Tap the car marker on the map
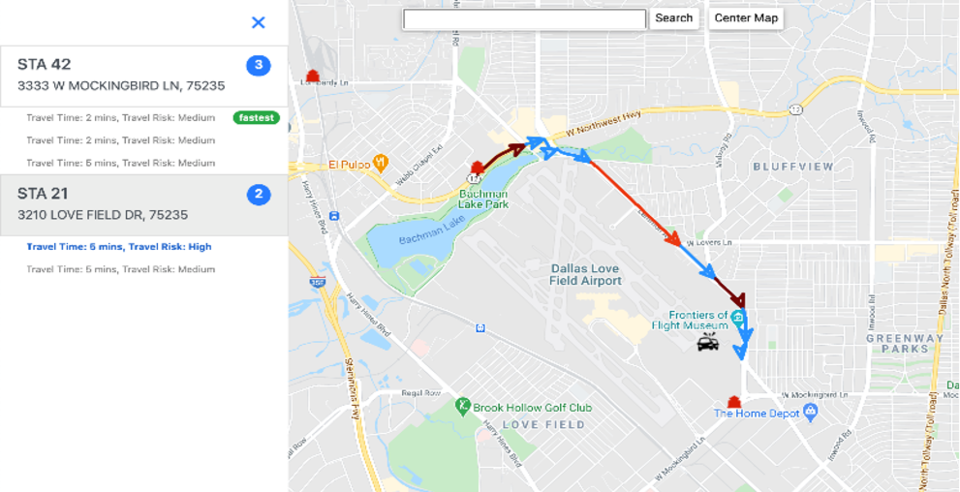This screenshot has width=960, height=492. coord(707,343)
